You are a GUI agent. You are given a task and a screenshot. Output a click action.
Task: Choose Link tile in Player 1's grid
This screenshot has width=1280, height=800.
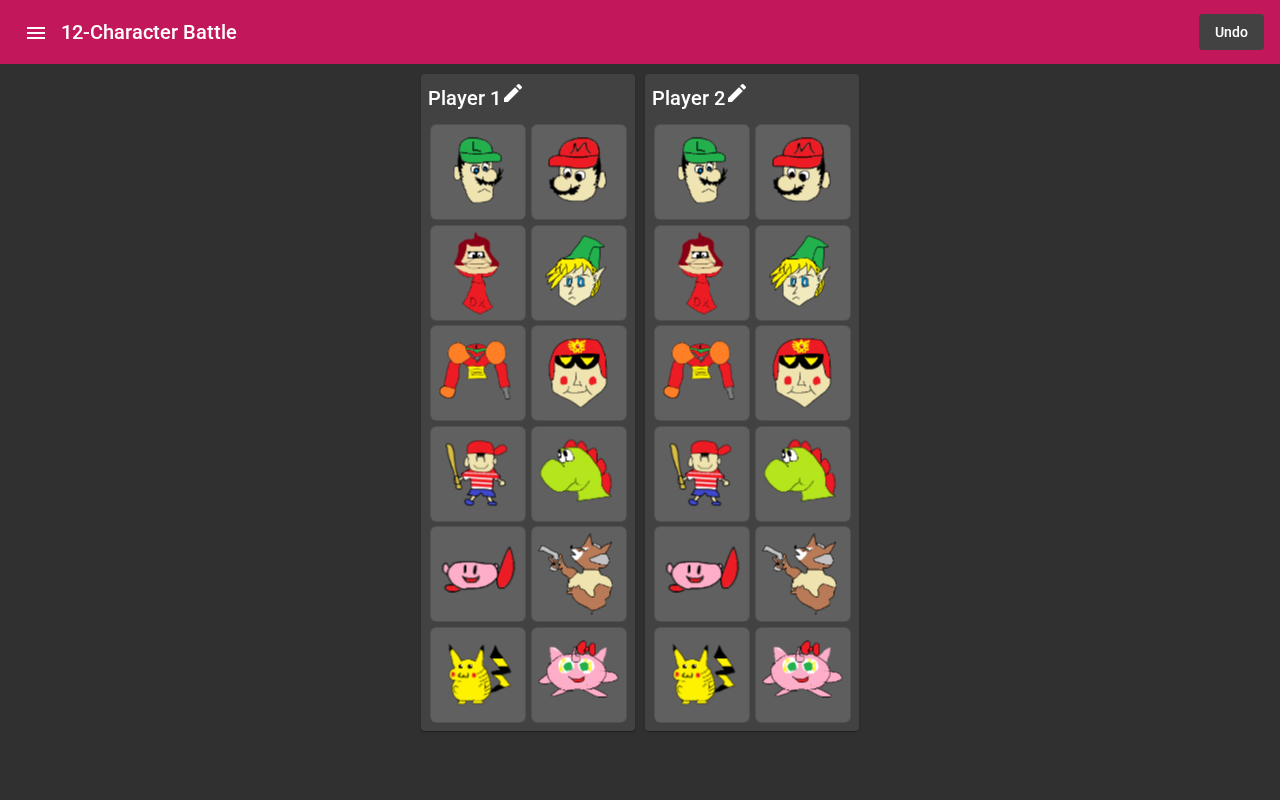click(x=579, y=273)
